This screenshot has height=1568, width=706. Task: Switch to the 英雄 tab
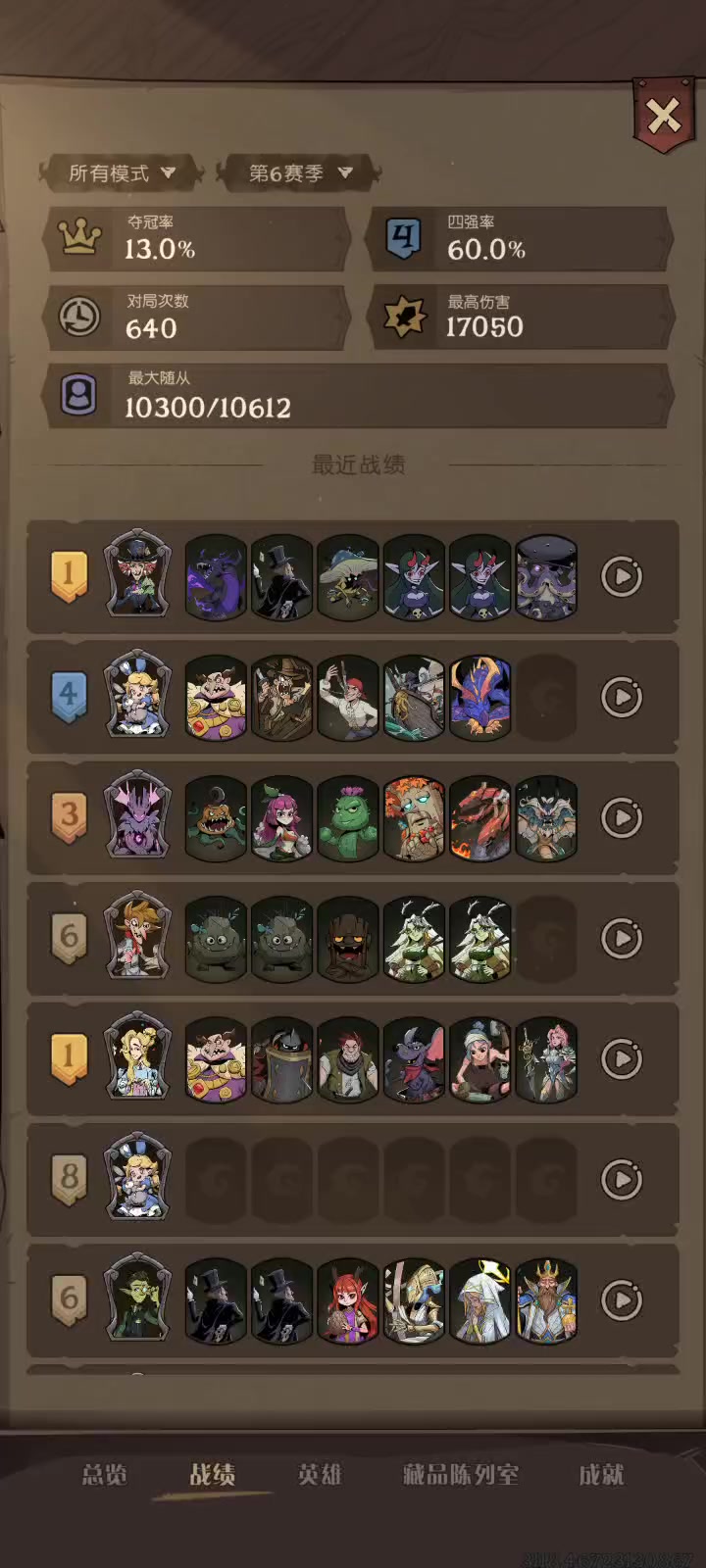point(320,1474)
